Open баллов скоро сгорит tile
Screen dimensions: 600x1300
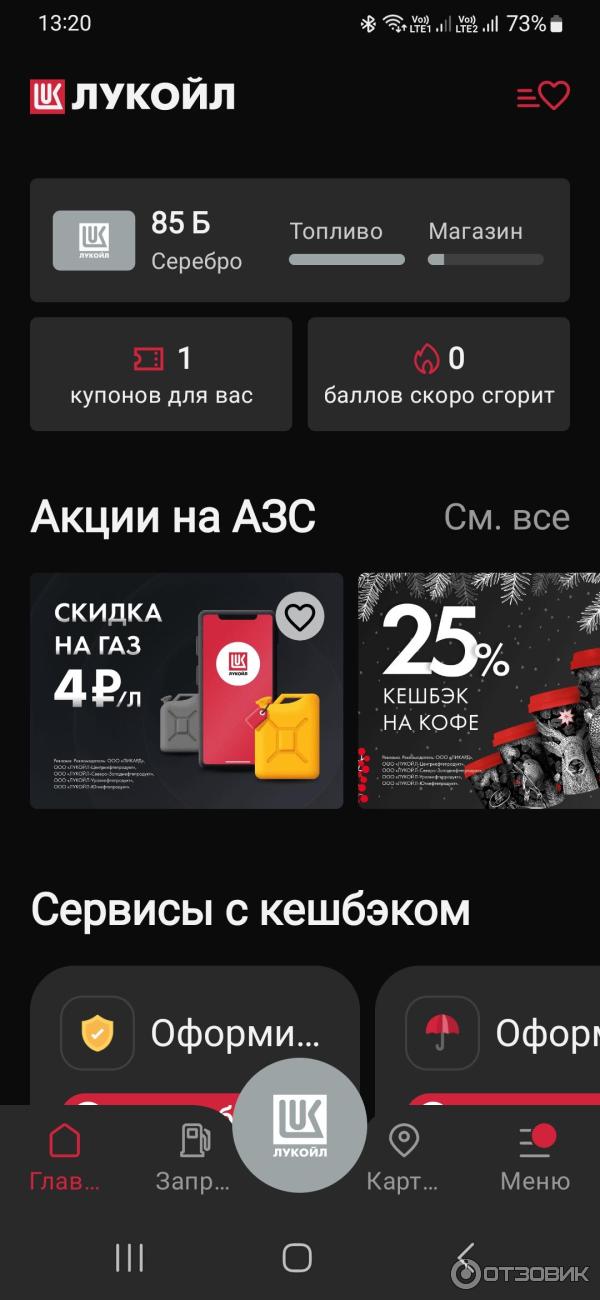tap(438, 374)
